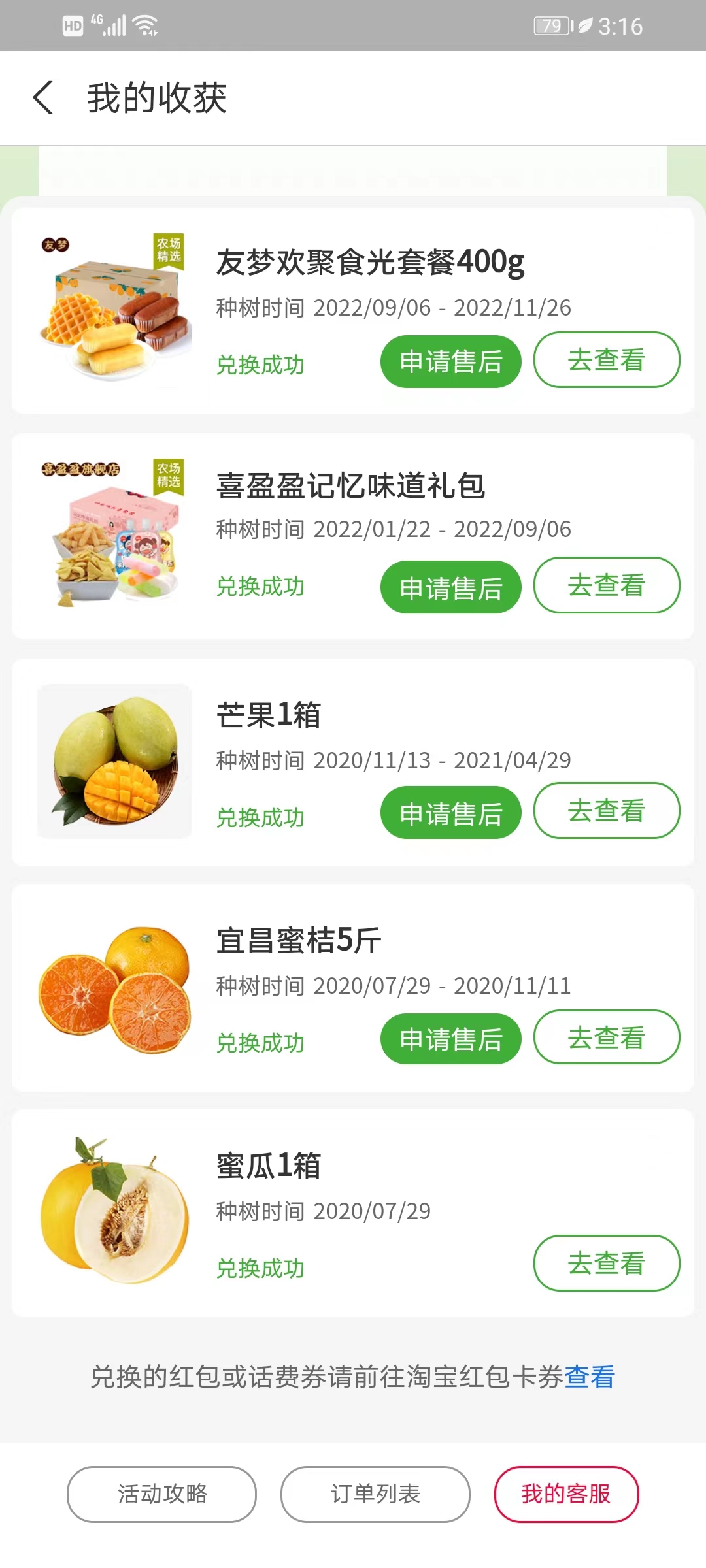Open the 友梦欢聚食光套餐 product thumbnail

click(x=118, y=307)
